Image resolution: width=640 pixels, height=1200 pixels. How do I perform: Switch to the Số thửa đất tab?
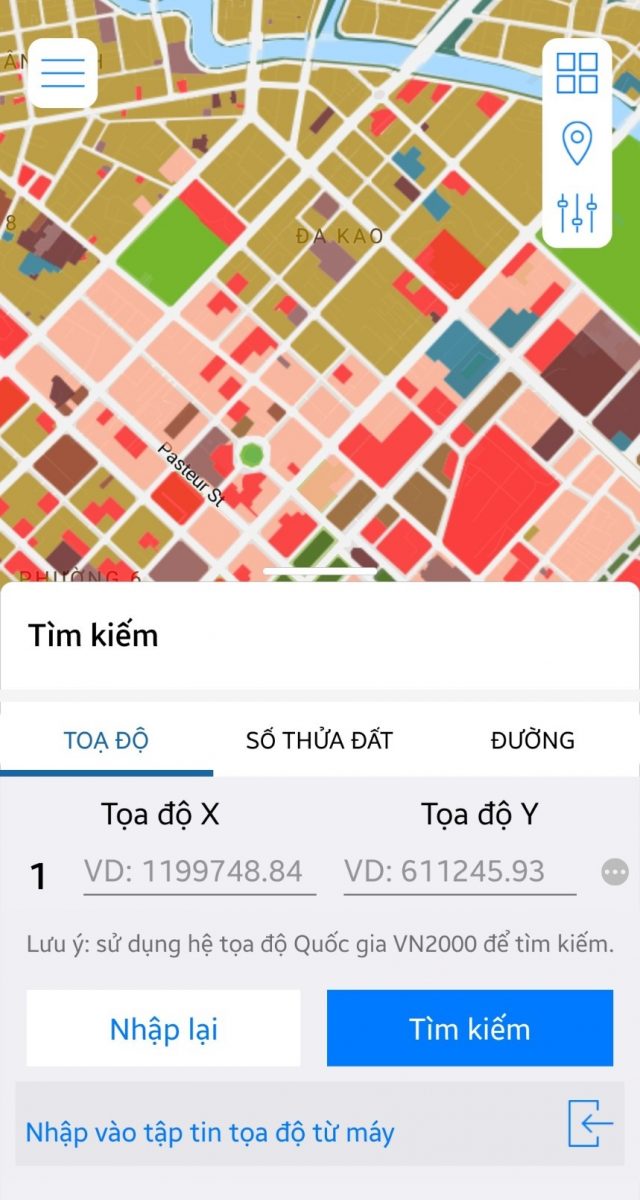point(319,741)
